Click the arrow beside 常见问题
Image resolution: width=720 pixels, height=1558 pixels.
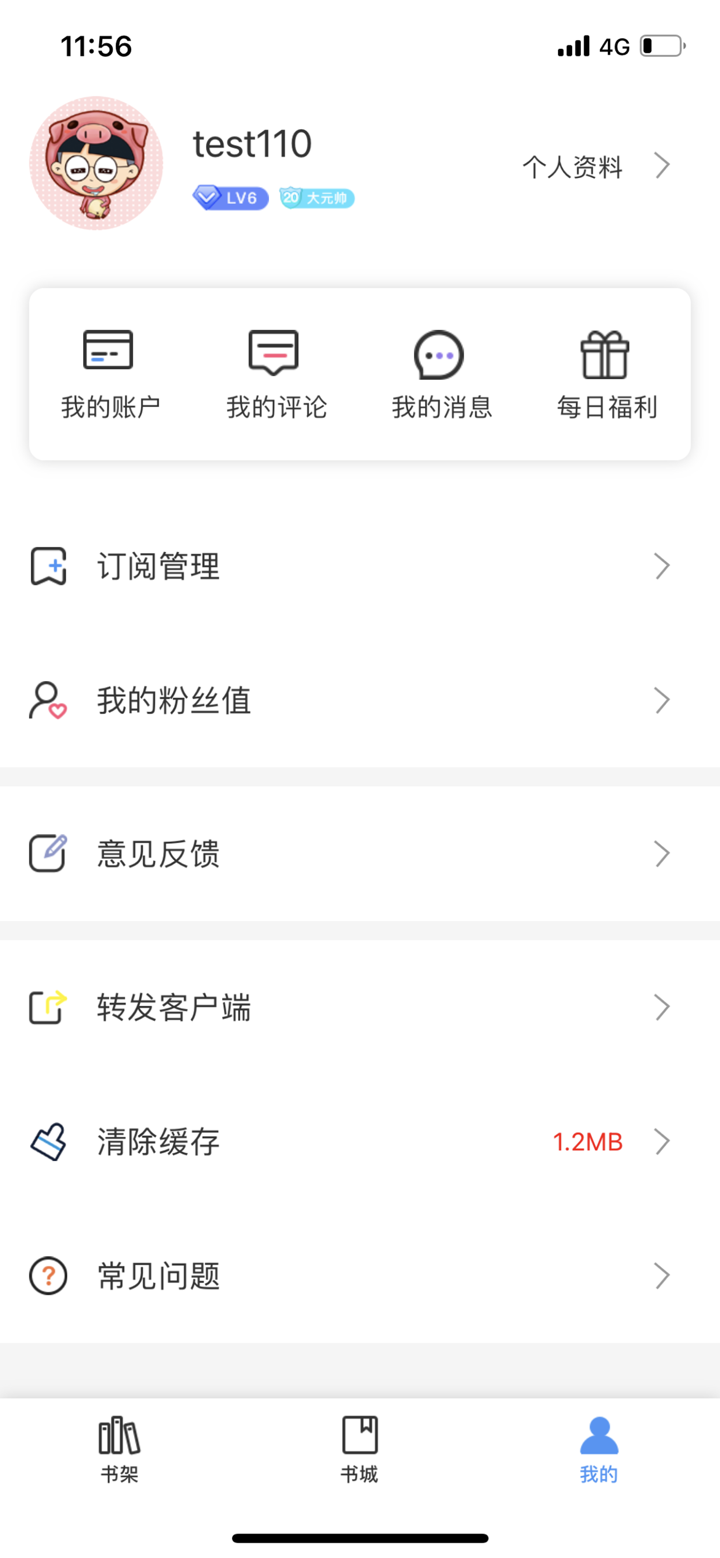click(x=662, y=1275)
